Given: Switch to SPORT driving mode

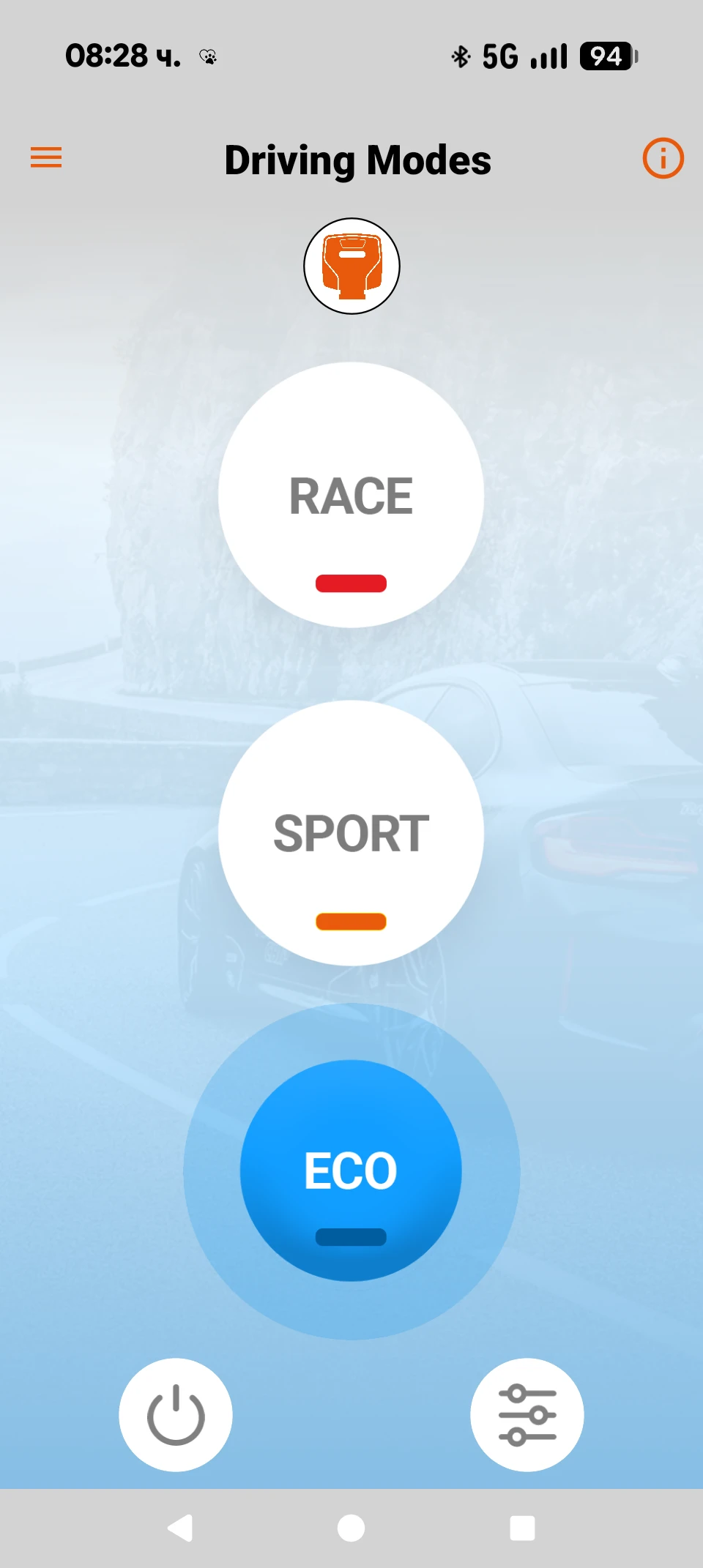Looking at the screenshot, I should tap(351, 833).
